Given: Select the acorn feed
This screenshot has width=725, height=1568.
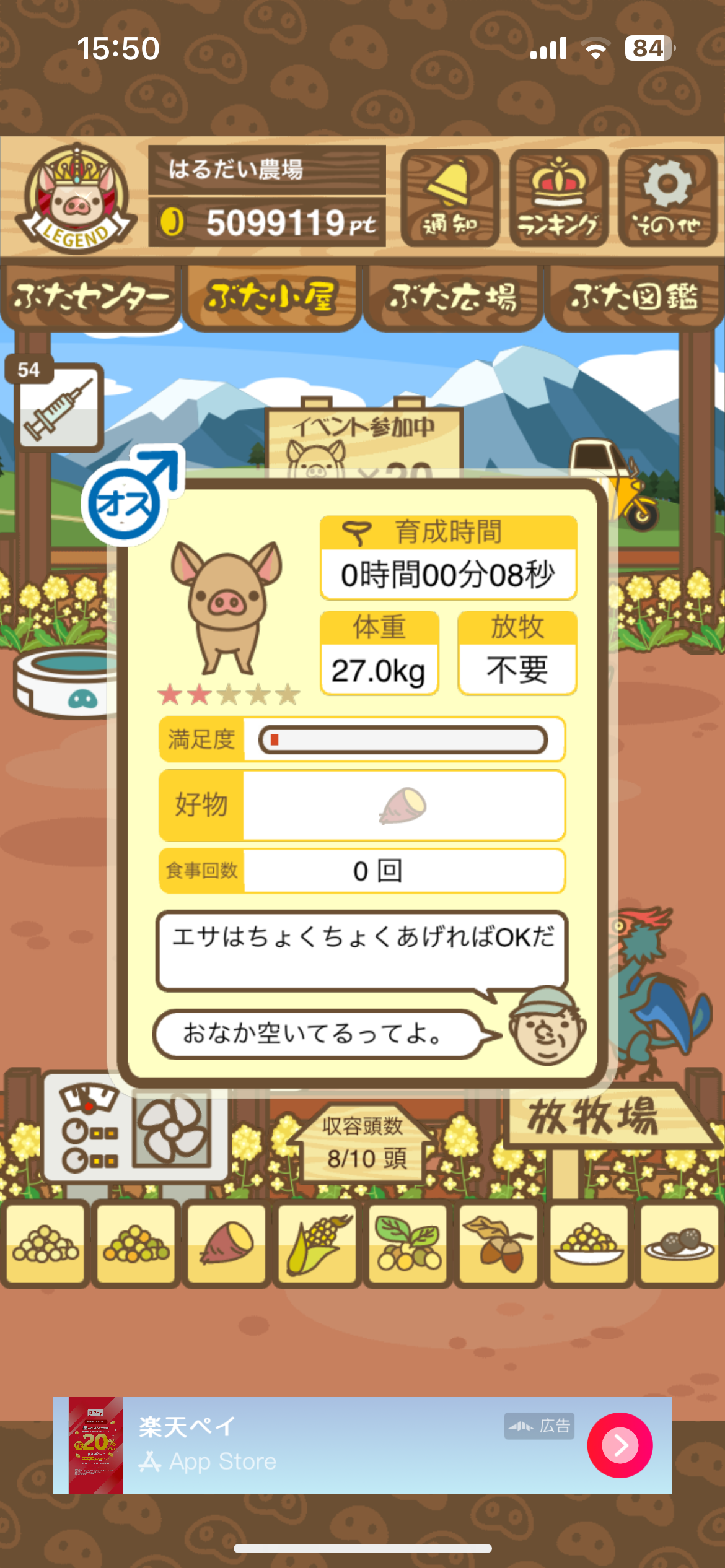Looking at the screenshot, I should point(498,1242).
